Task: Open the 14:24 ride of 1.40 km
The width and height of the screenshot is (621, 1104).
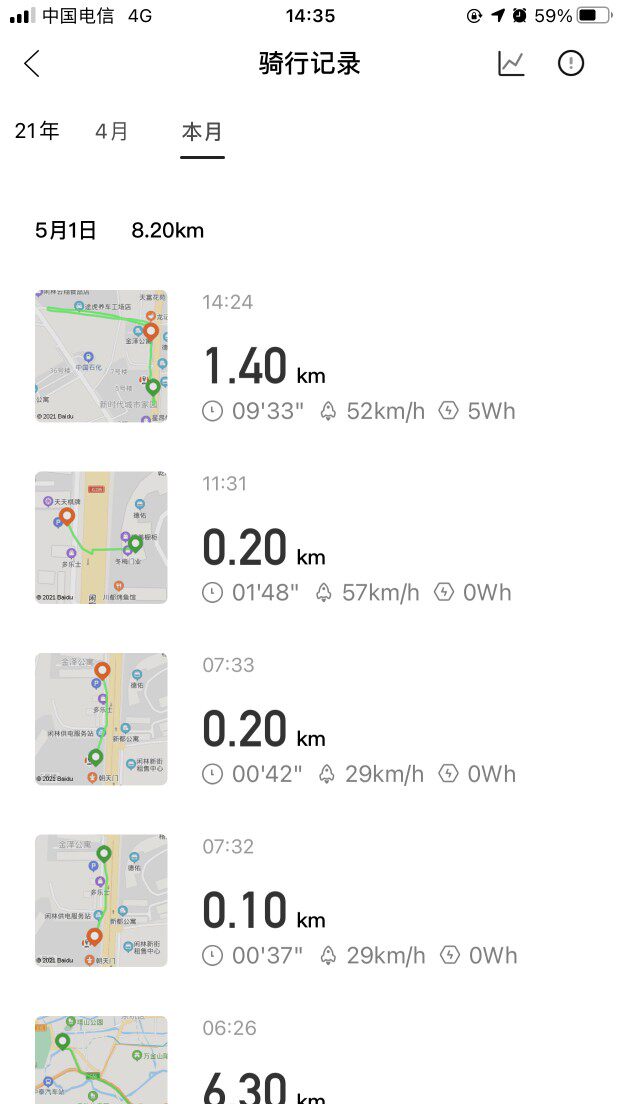Action: pyautogui.click(x=310, y=356)
